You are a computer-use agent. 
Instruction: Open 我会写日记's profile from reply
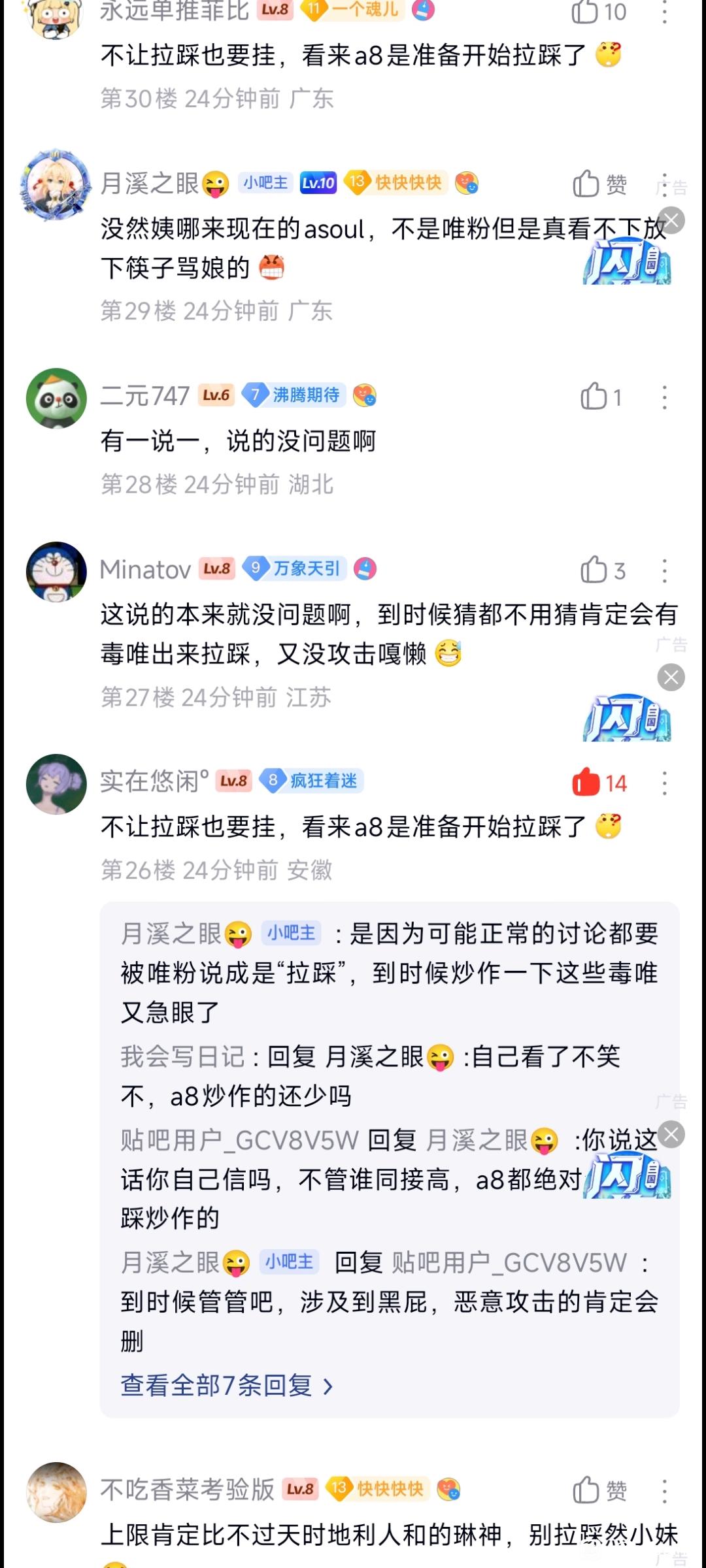[182, 1057]
